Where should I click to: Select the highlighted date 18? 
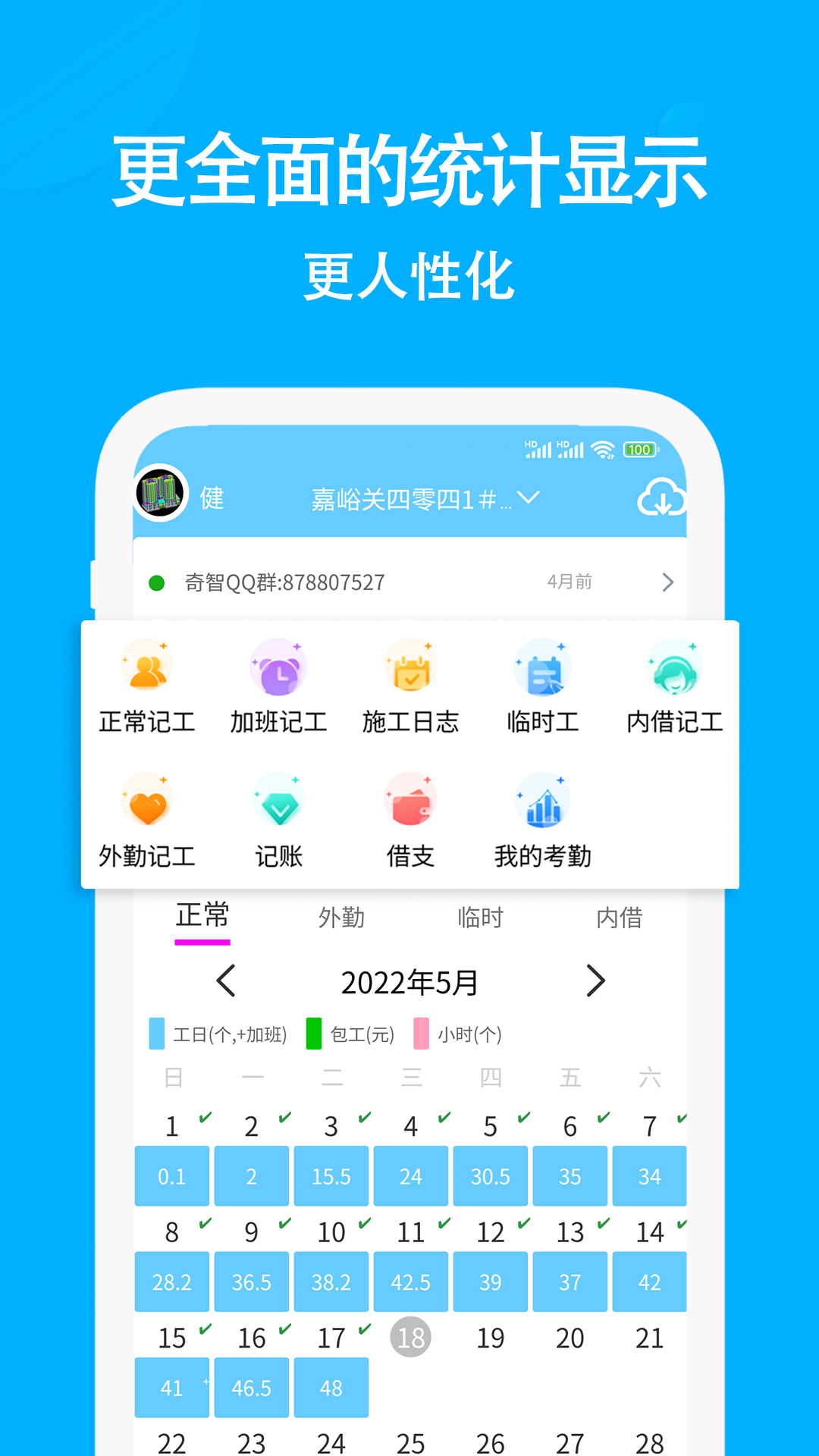click(410, 1338)
